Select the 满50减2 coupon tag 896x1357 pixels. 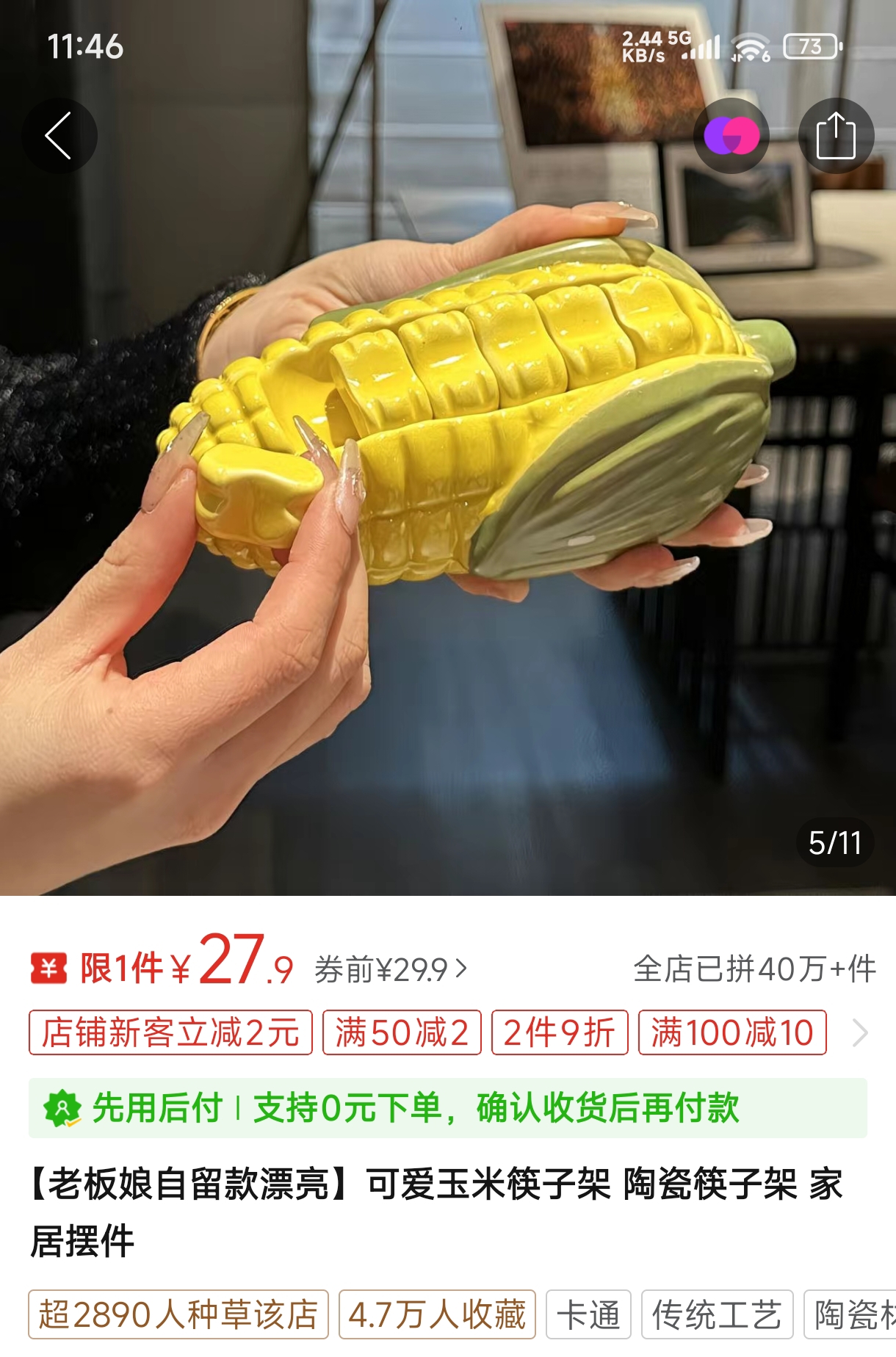(402, 1032)
